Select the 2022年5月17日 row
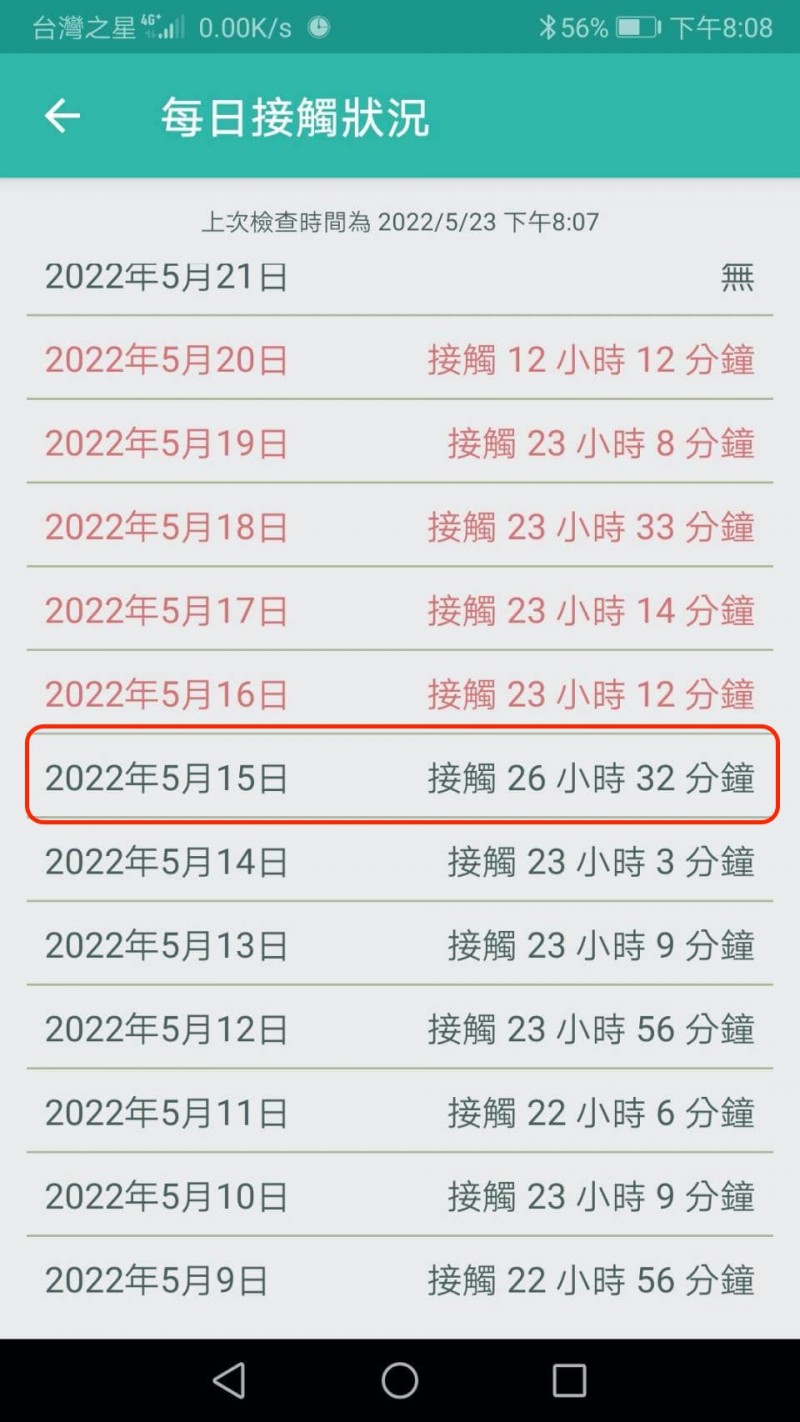Screen dimensions: 800x1422 pyautogui.click(x=400, y=610)
